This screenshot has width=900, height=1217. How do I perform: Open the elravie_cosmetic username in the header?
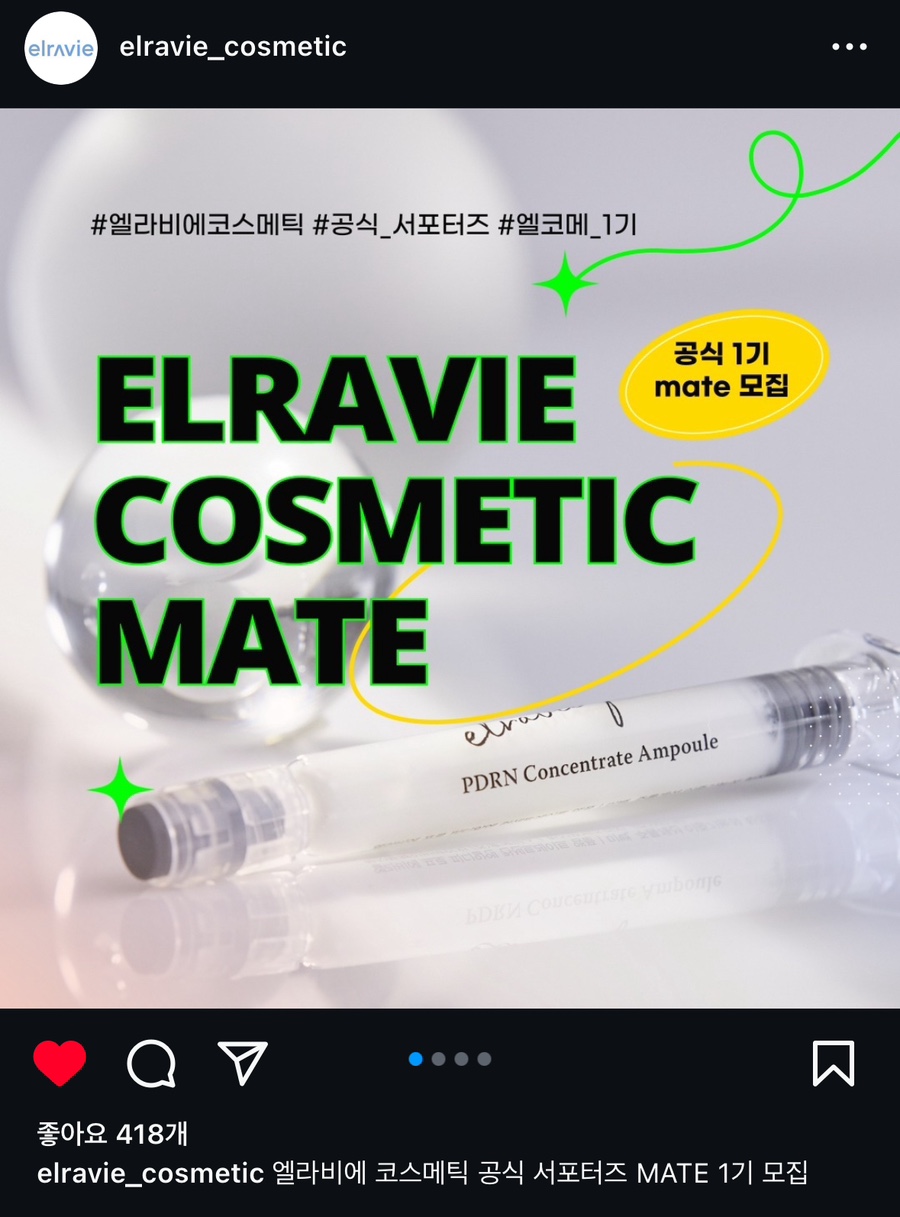coord(232,47)
